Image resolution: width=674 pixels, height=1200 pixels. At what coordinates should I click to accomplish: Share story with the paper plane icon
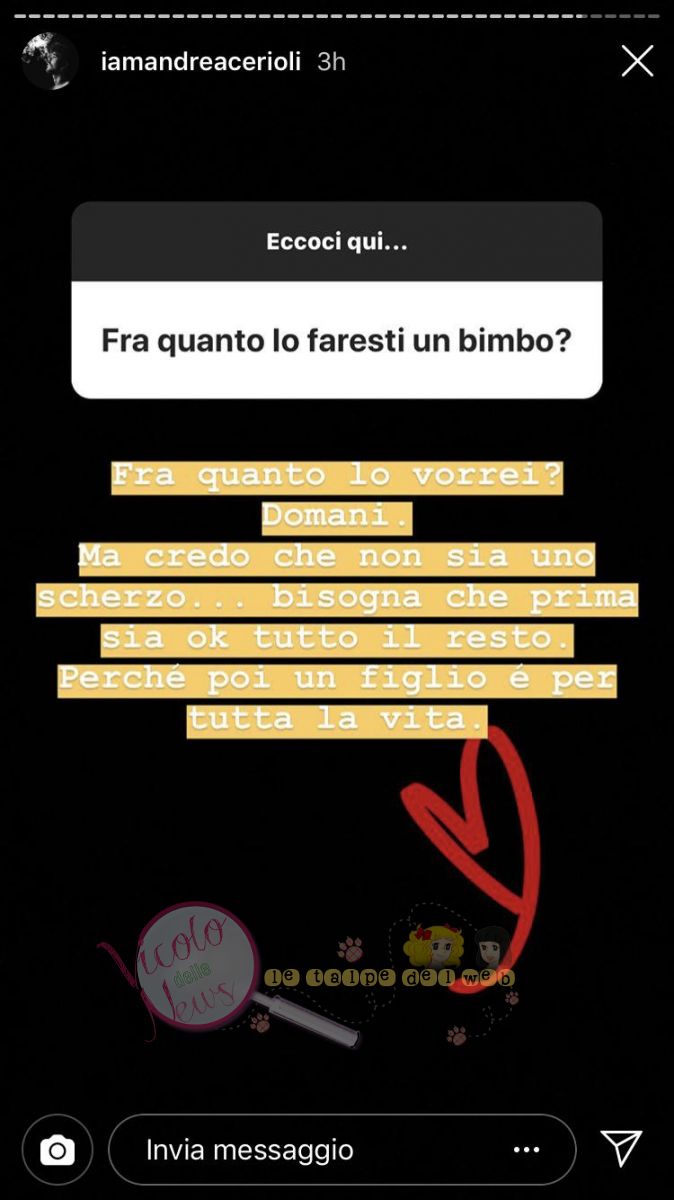coord(621,1149)
